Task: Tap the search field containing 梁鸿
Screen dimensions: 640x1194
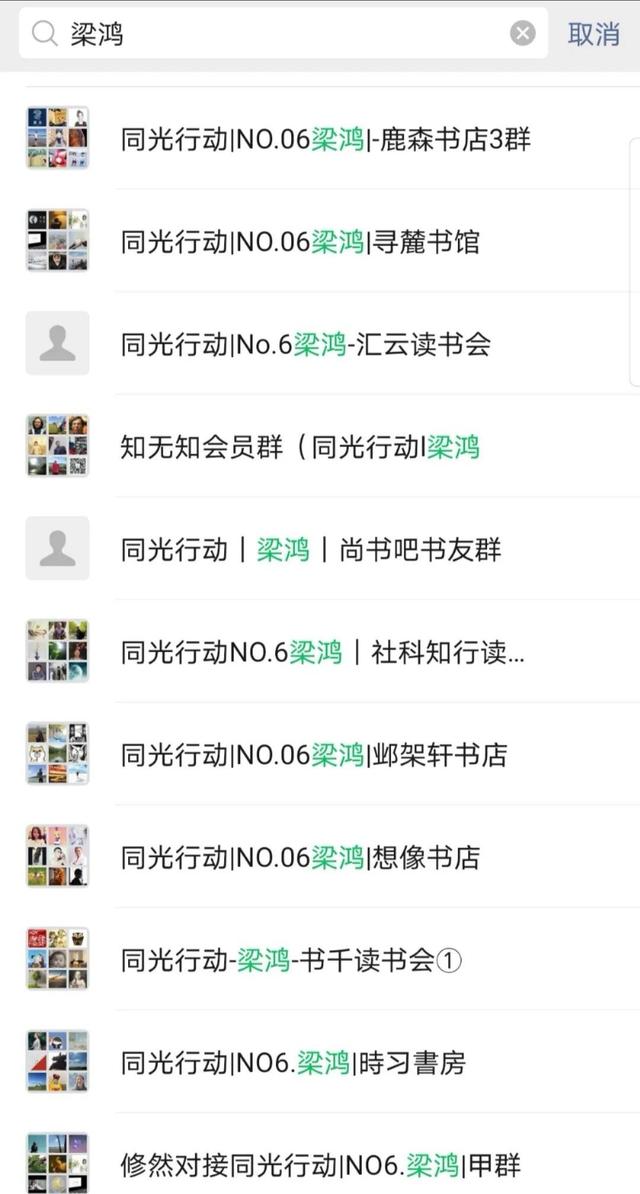Action: [x=280, y=34]
